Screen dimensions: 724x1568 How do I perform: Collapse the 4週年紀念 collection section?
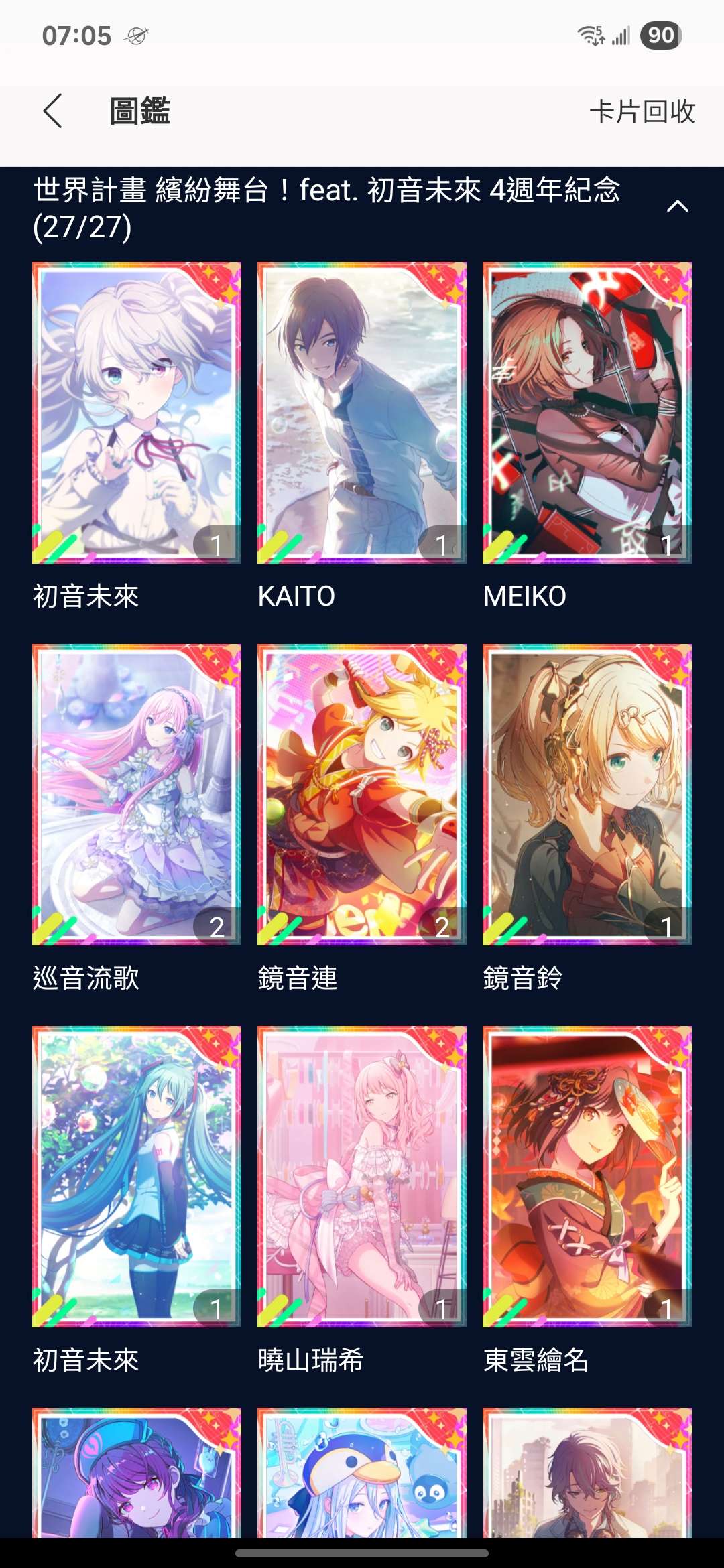click(x=677, y=206)
